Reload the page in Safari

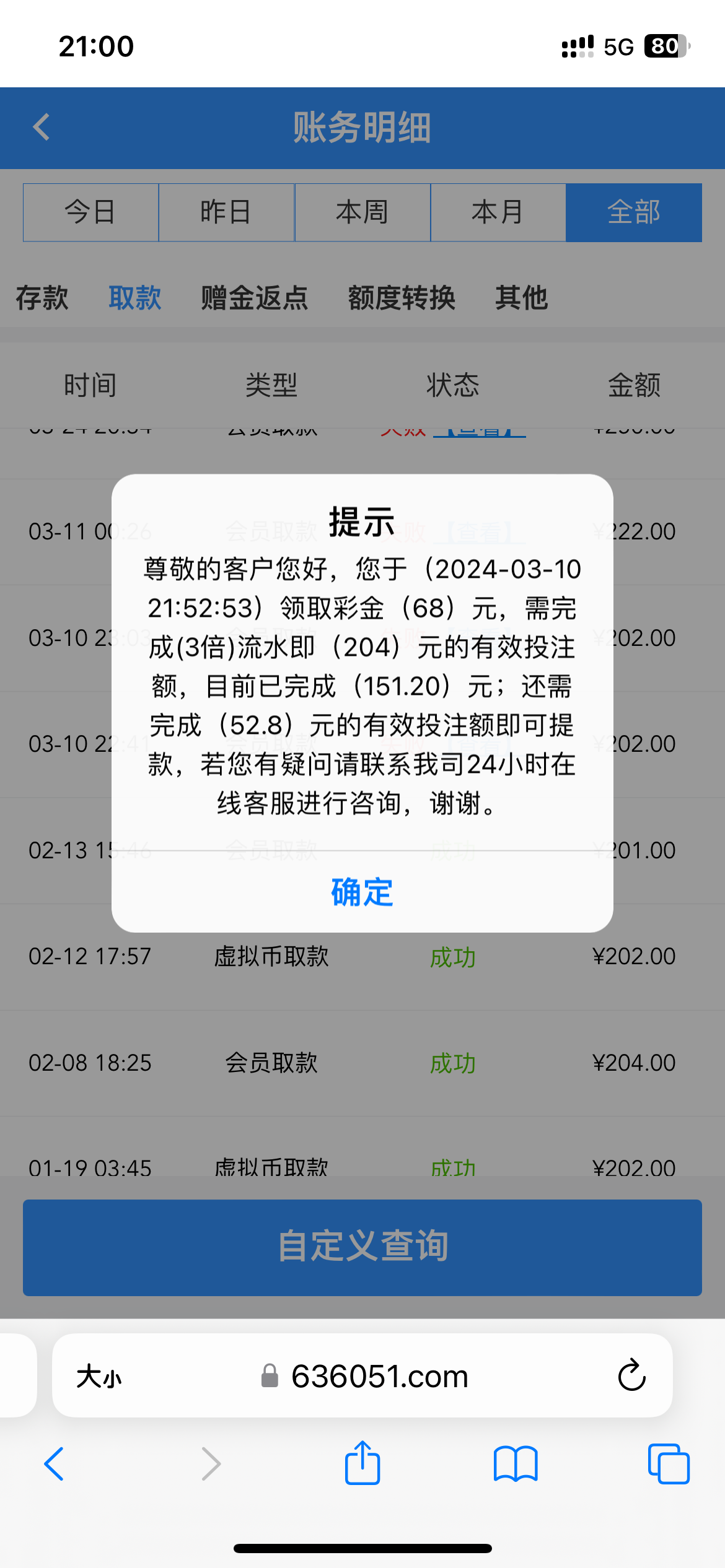[x=631, y=1375]
